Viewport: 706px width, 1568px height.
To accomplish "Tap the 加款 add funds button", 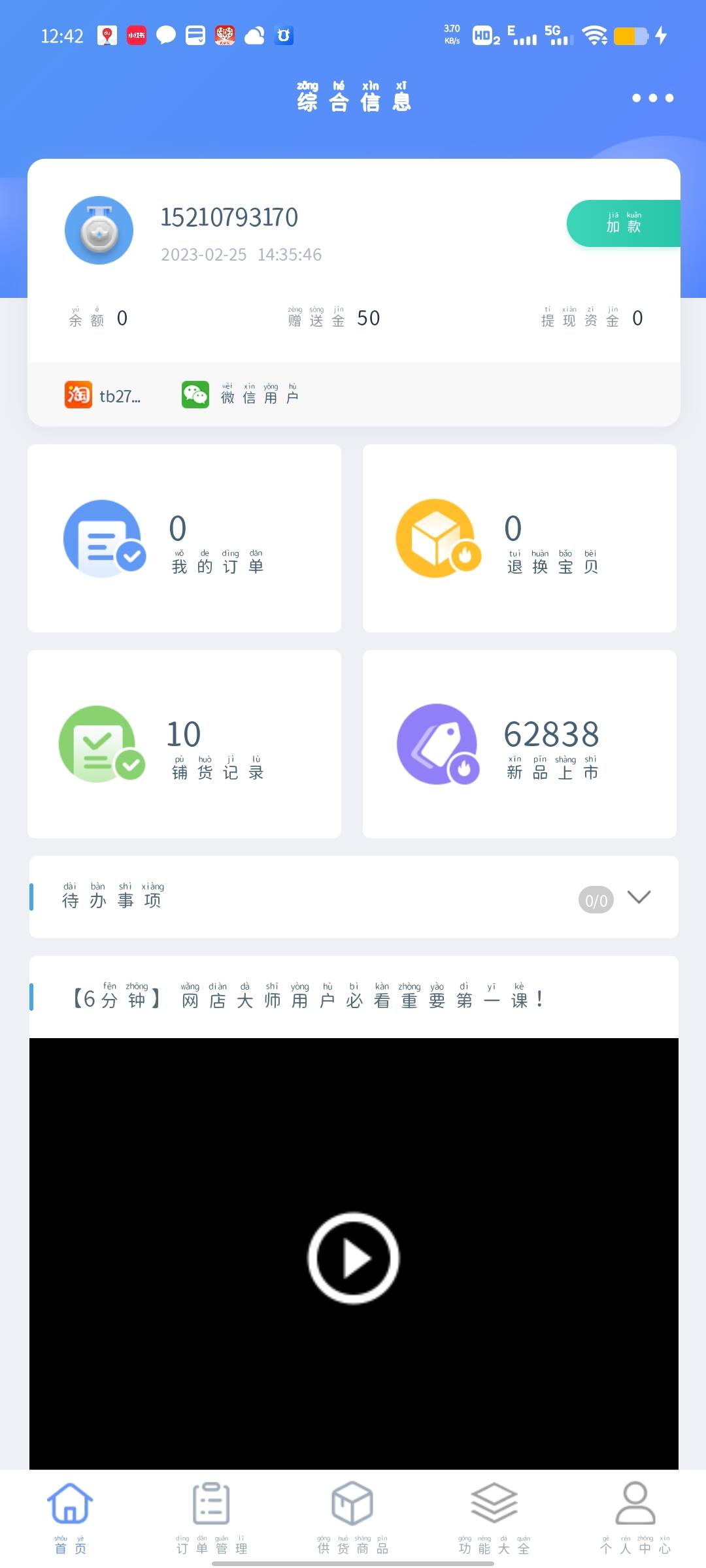I will 623,223.
